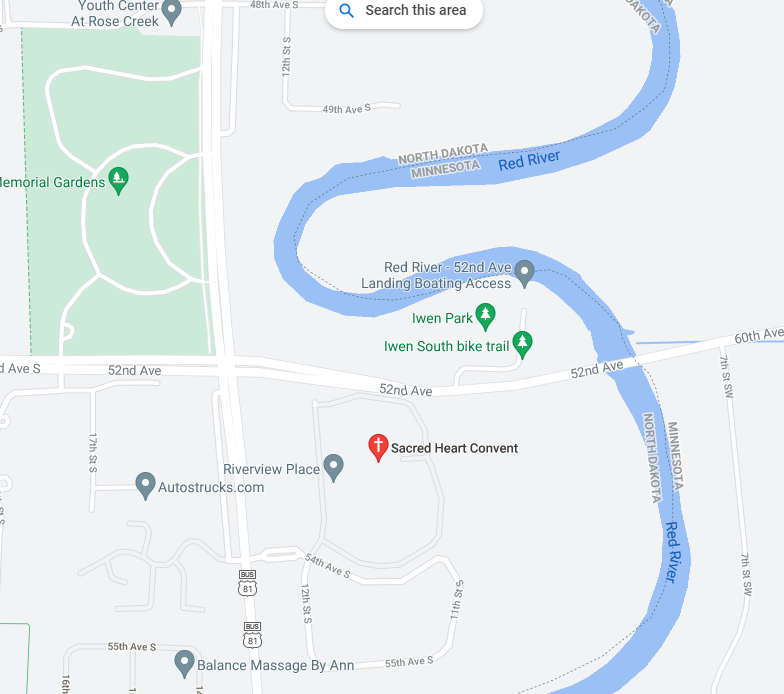Tap the Red River Landing Boating Access pin
The height and width of the screenshot is (694, 784).
(x=524, y=272)
